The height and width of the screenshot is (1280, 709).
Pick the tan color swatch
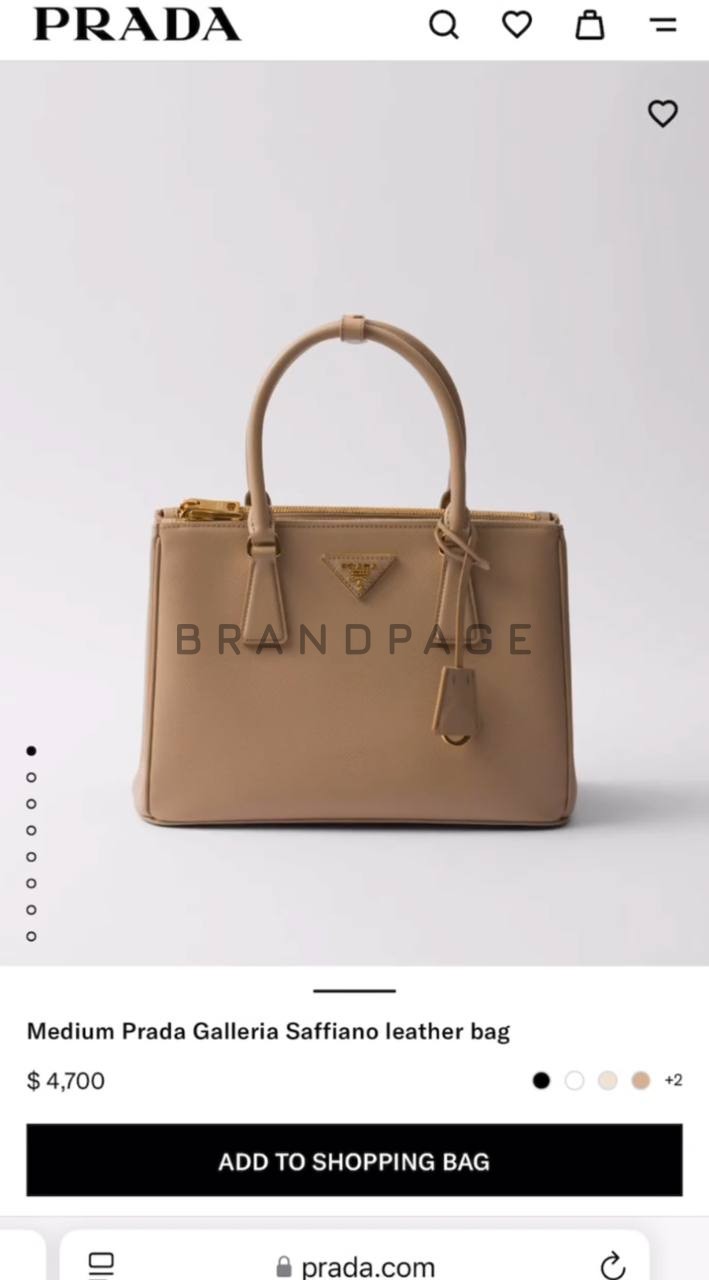[x=640, y=1080]
